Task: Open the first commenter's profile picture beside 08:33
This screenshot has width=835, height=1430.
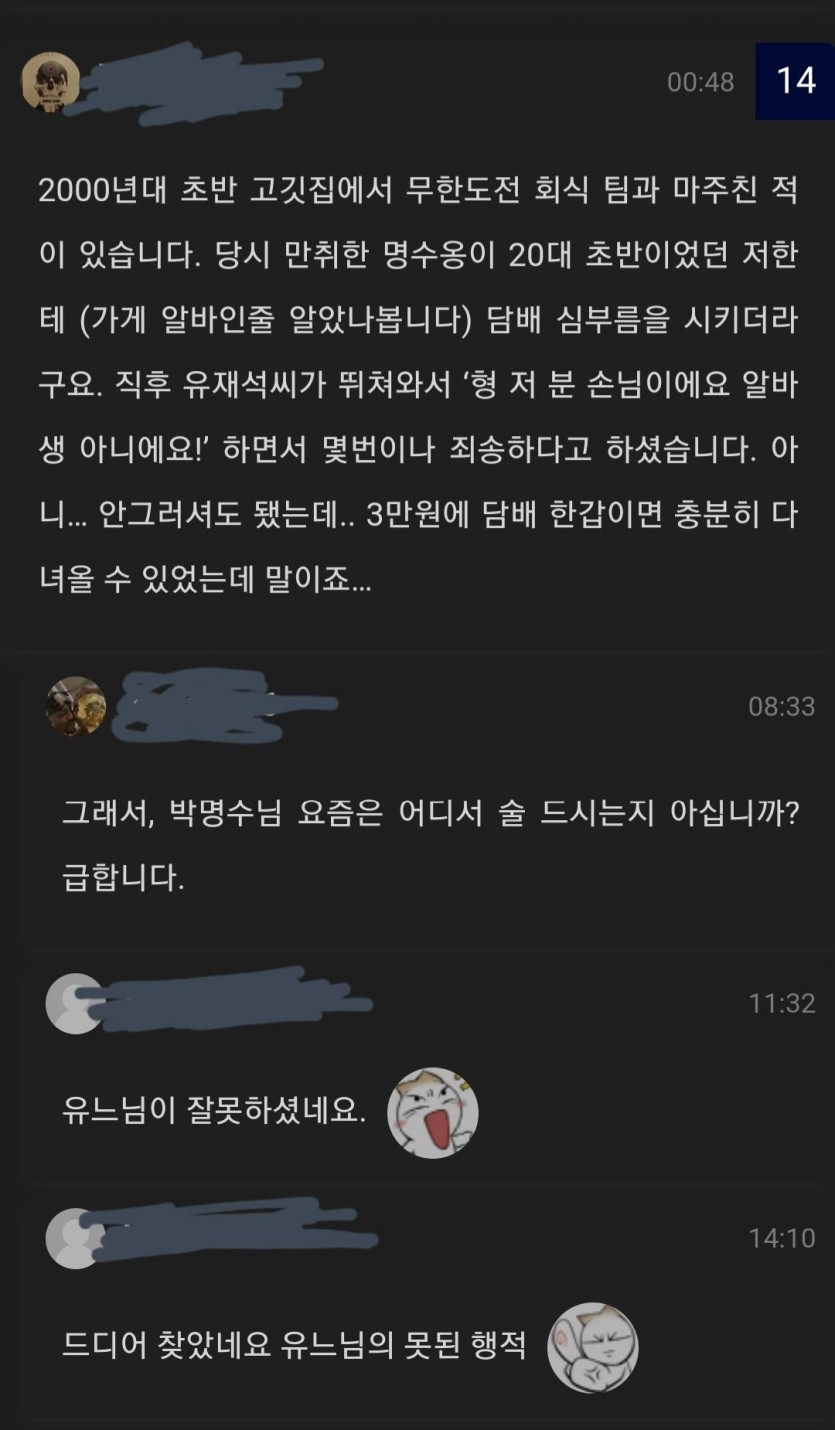Action: point(73,710)
